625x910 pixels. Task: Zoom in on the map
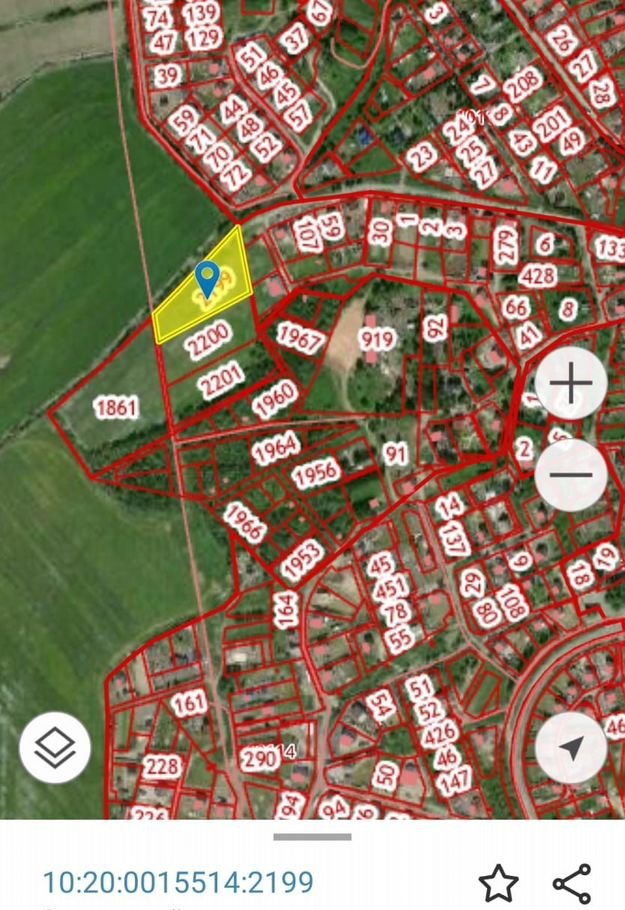pos(570,384)
